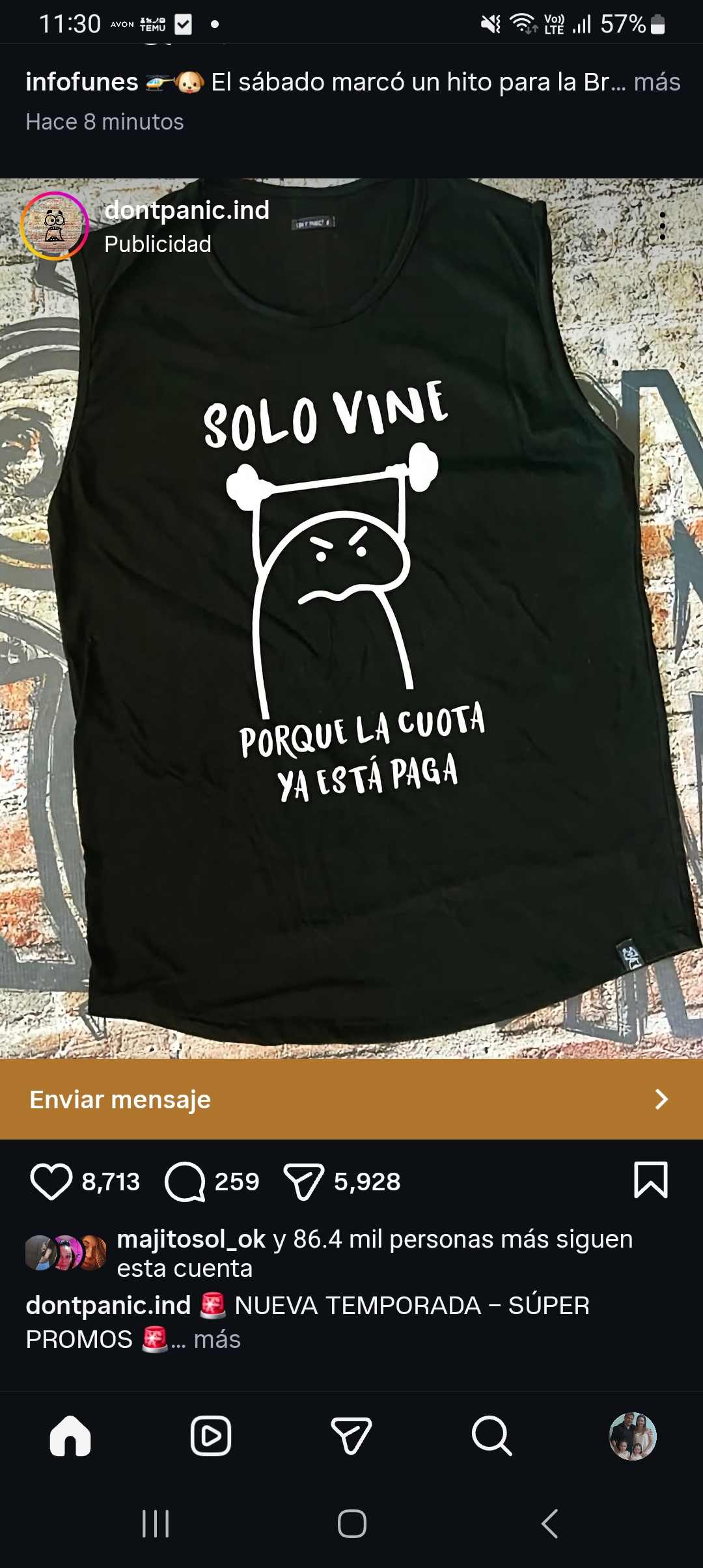Open infofunes profile from username
The width and height of the screenshot is (703, 1568).
pyautogui.click(x=81, y=82)
